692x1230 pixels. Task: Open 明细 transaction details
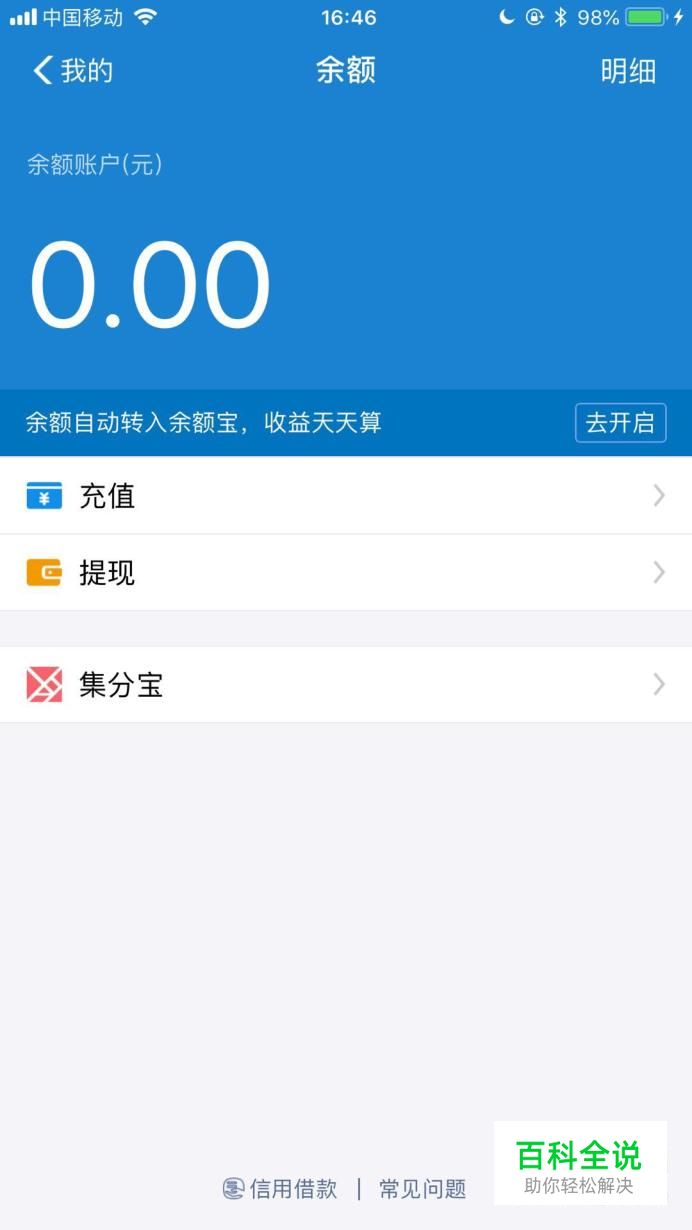pos(628,71)
